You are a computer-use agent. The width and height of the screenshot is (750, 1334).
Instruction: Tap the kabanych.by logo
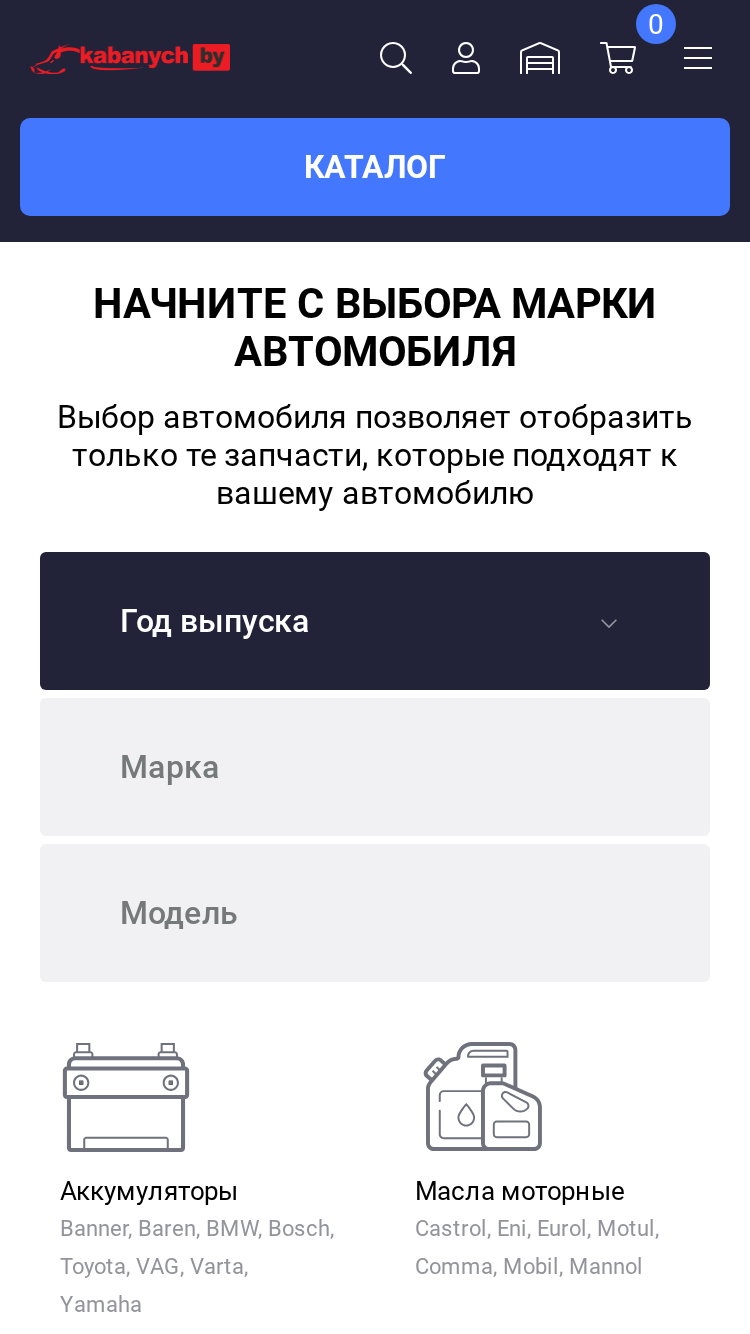click(130, 58)
